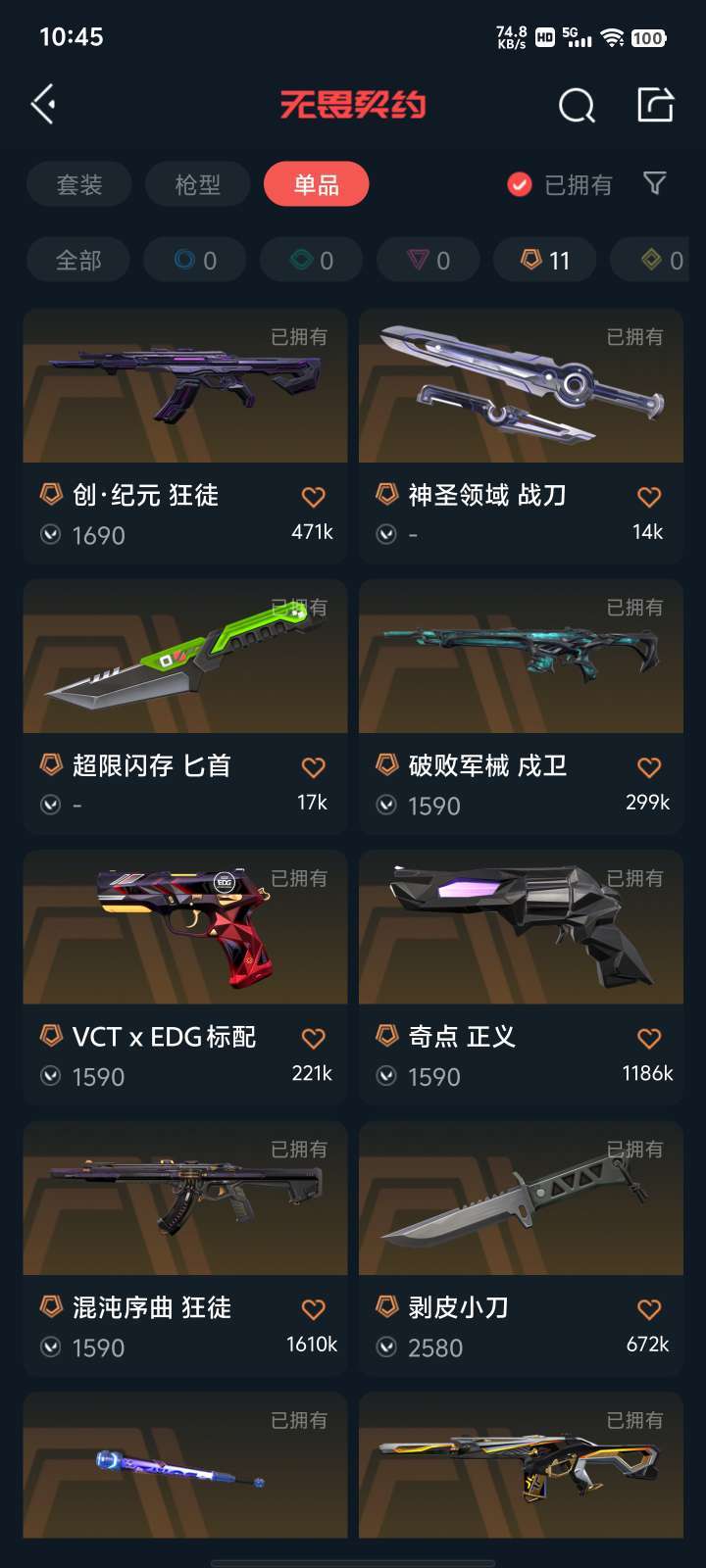The height and width of the screenshot is (1568, 706).
Task: Share this inventory page
Action: coord(655,104)
